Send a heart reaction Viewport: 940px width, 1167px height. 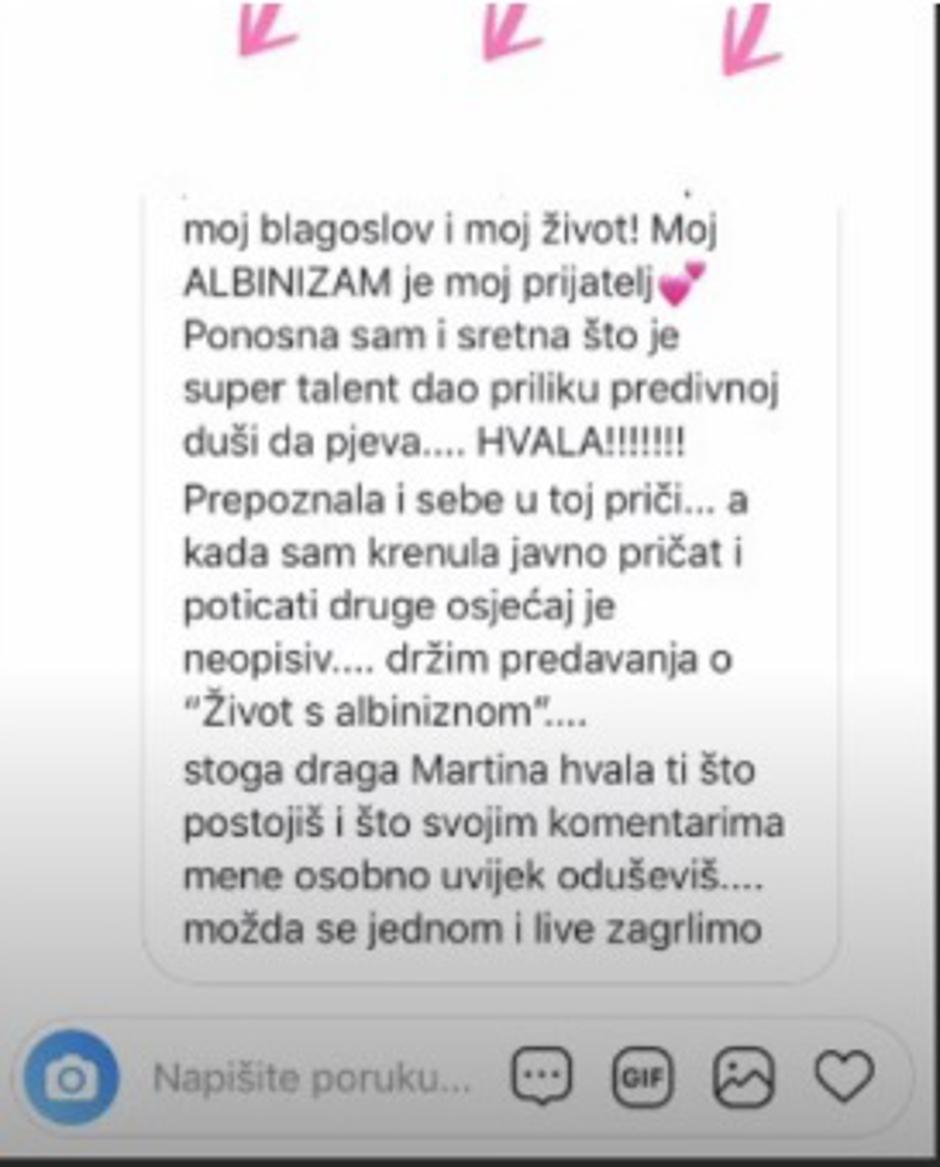[x=844, y=1077]
